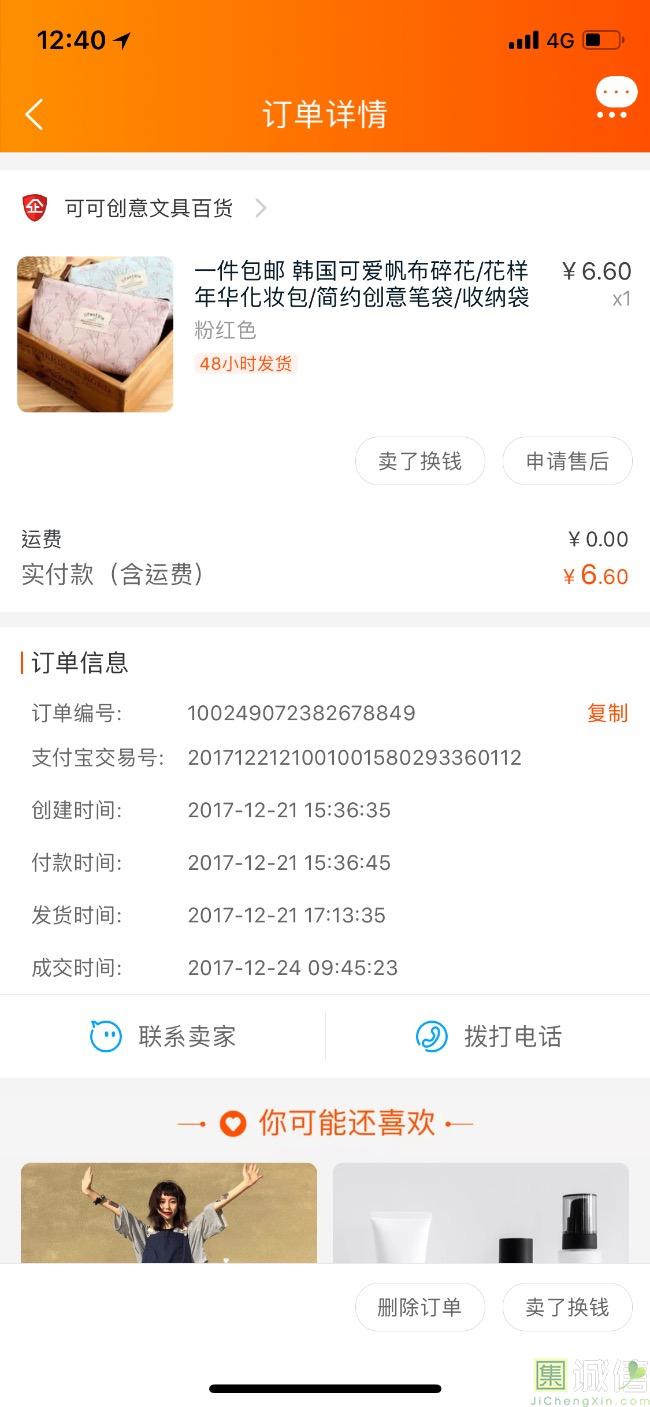Go back from the order details page
Screen dimensions: 650x1407
click(x=34, y=114)
